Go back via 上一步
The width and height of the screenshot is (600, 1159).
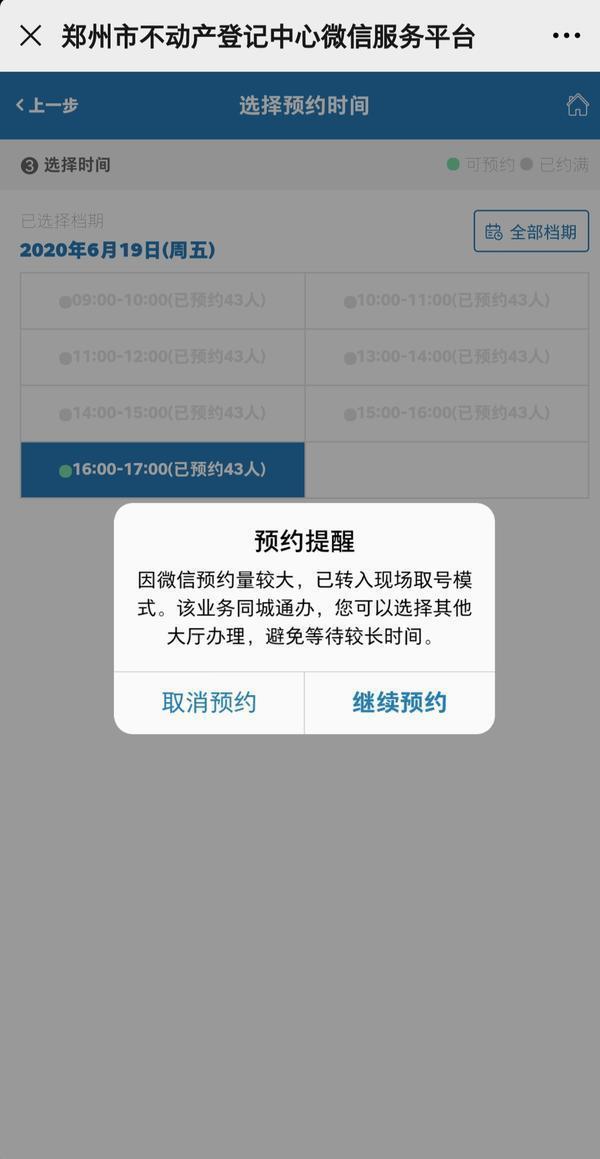click(x=47, y=105)
